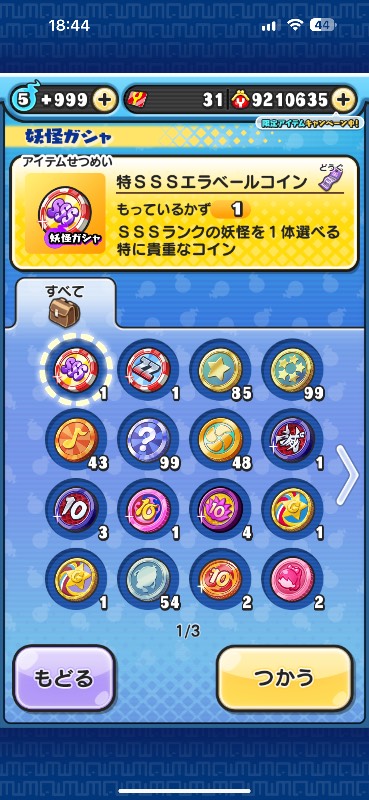Choose the star coin with 85 count

click(220, 369)
